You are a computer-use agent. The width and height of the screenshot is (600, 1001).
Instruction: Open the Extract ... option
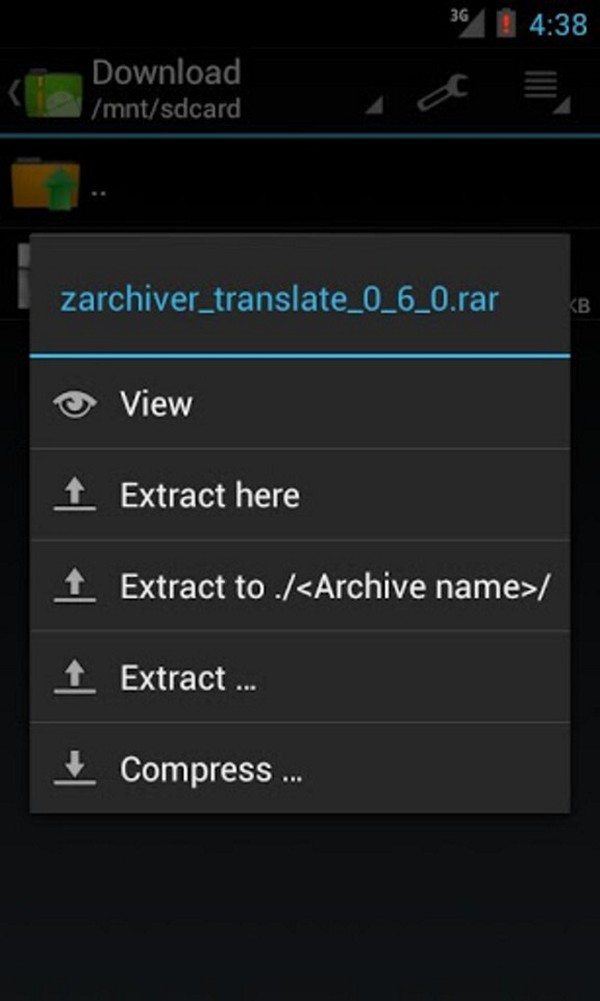300,677
